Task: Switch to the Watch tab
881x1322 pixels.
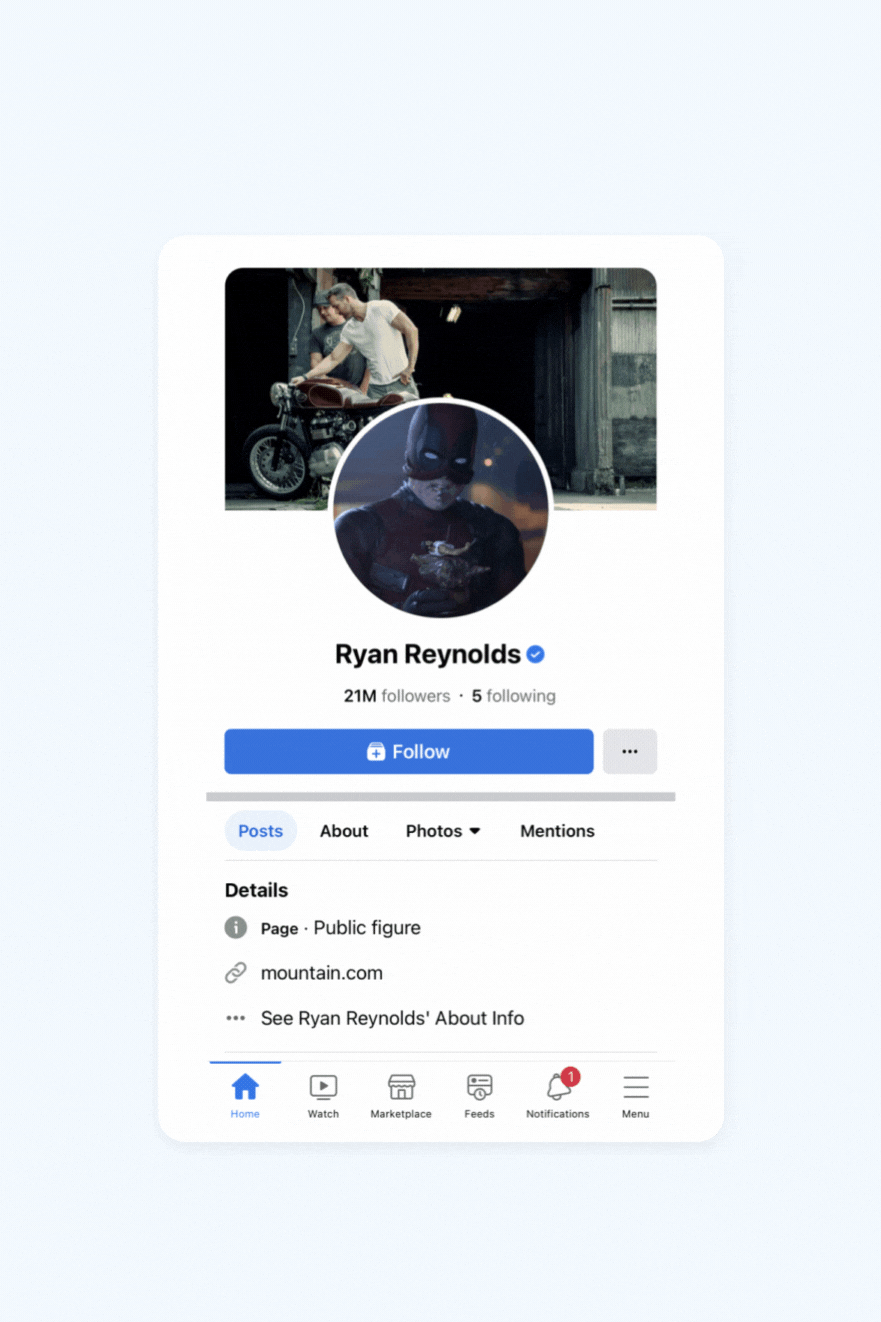Action: click(323, 1095)
